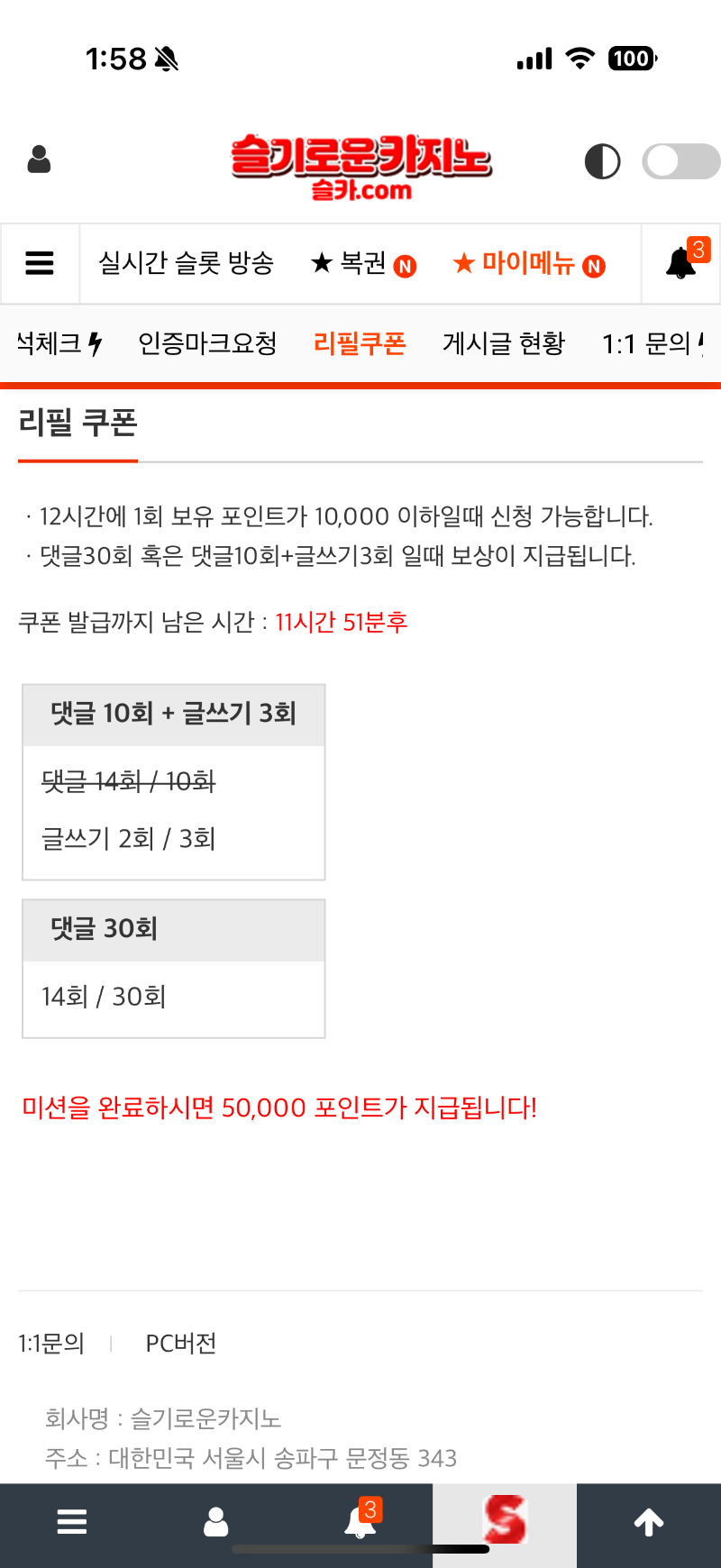721x1568 pixels.
Task: Go to 실시간 슬롯 방송
Action: tap(186, 263)
